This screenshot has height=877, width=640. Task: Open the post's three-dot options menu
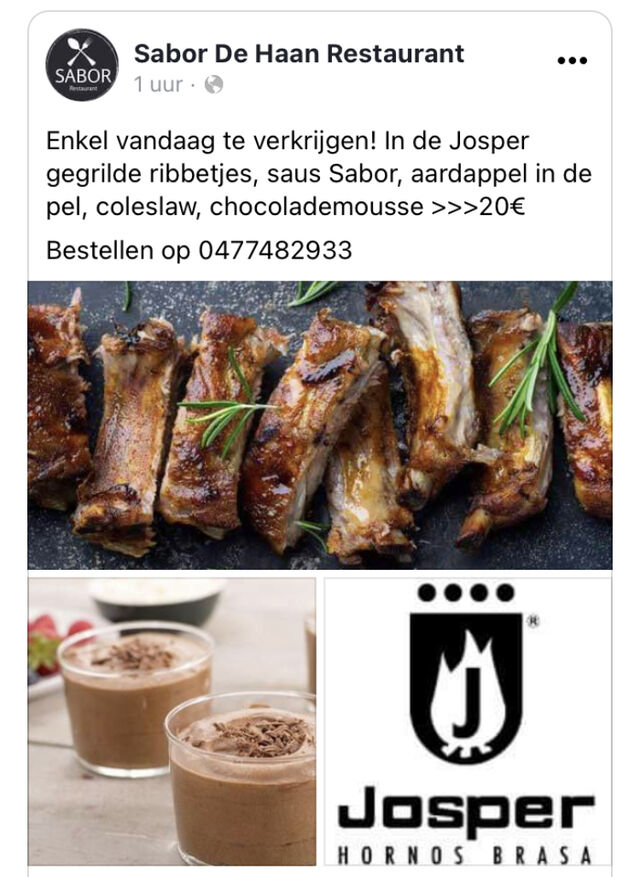(572, 61)
